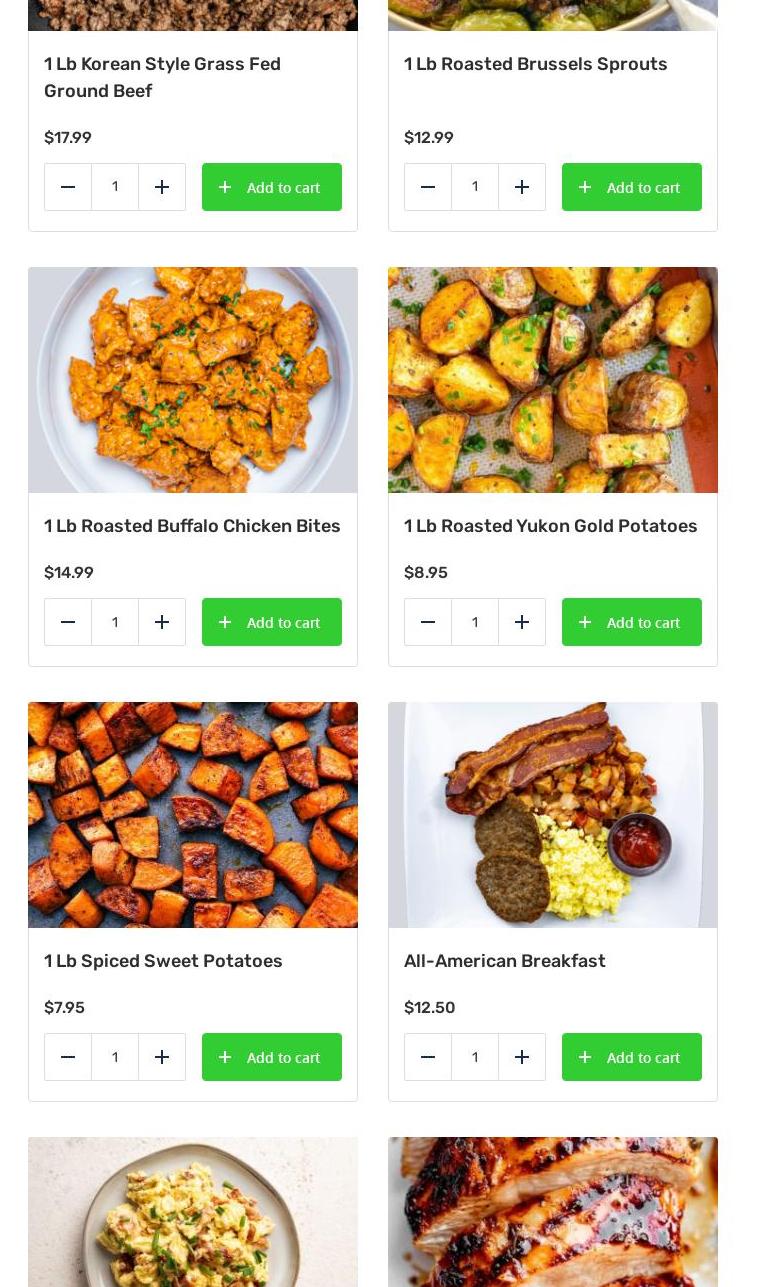Screen dimensions: 765x1287
Task: Increase quantity of Spiced Sweet Potatoes
Action: pyautogui.click(x=162, y=1057)
